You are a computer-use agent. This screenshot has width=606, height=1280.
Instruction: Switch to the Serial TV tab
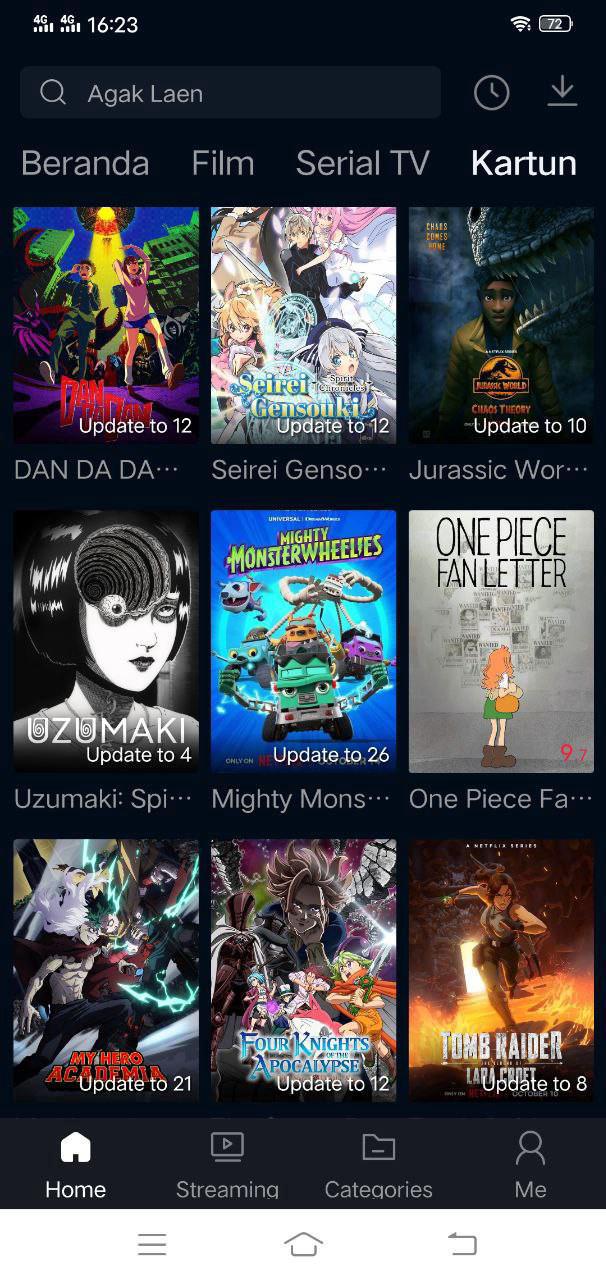(362, 163)
